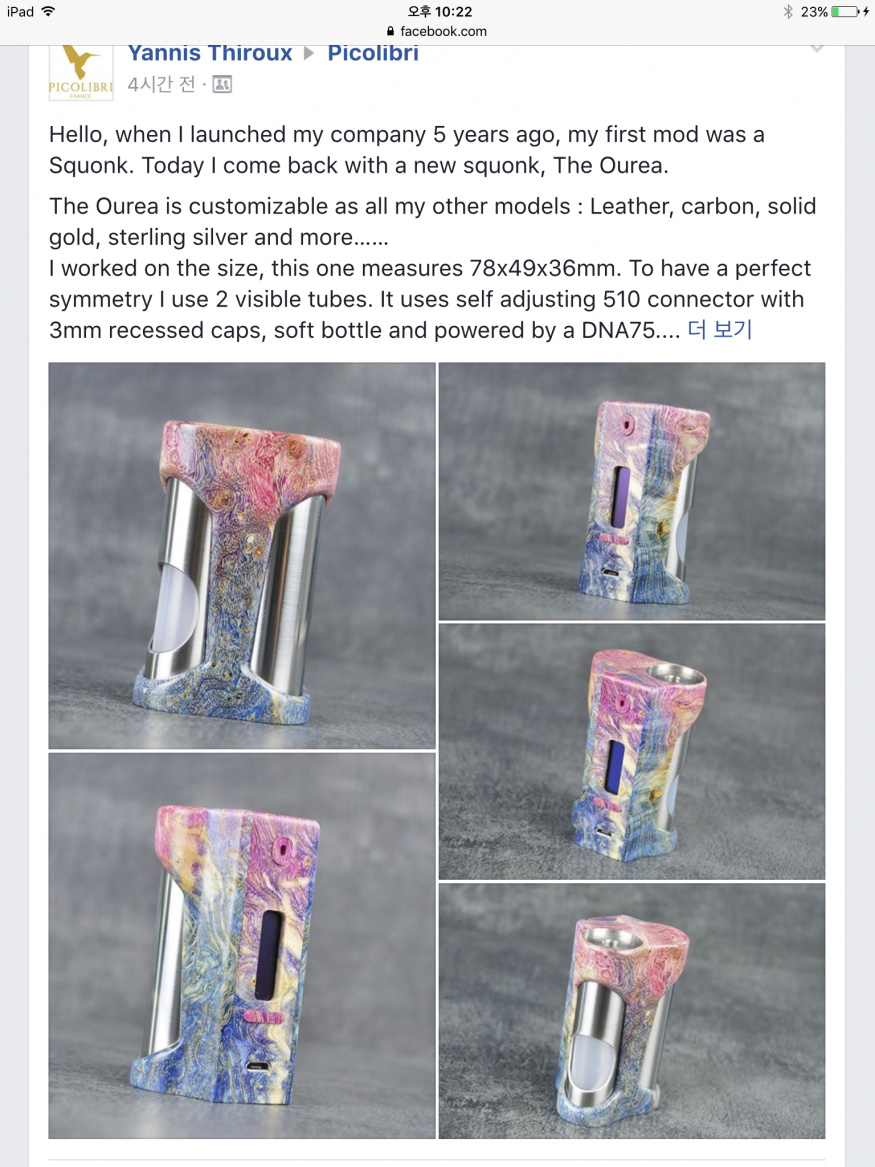Open large photo of Ourea mod with frosted bottle
This screenshot has width=875, height=1167.
click(242, 555)
